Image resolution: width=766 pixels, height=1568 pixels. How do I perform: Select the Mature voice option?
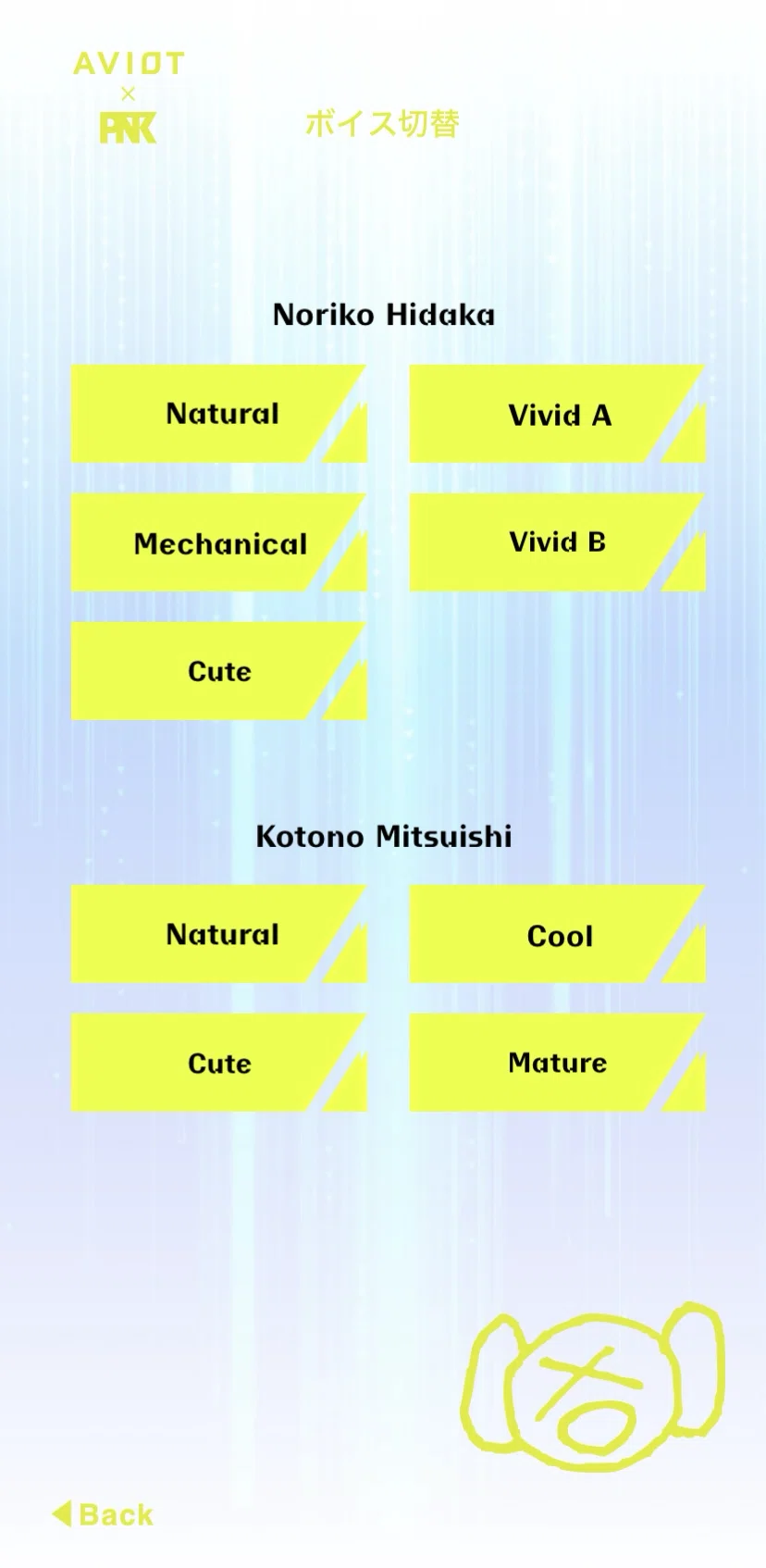558,1063
